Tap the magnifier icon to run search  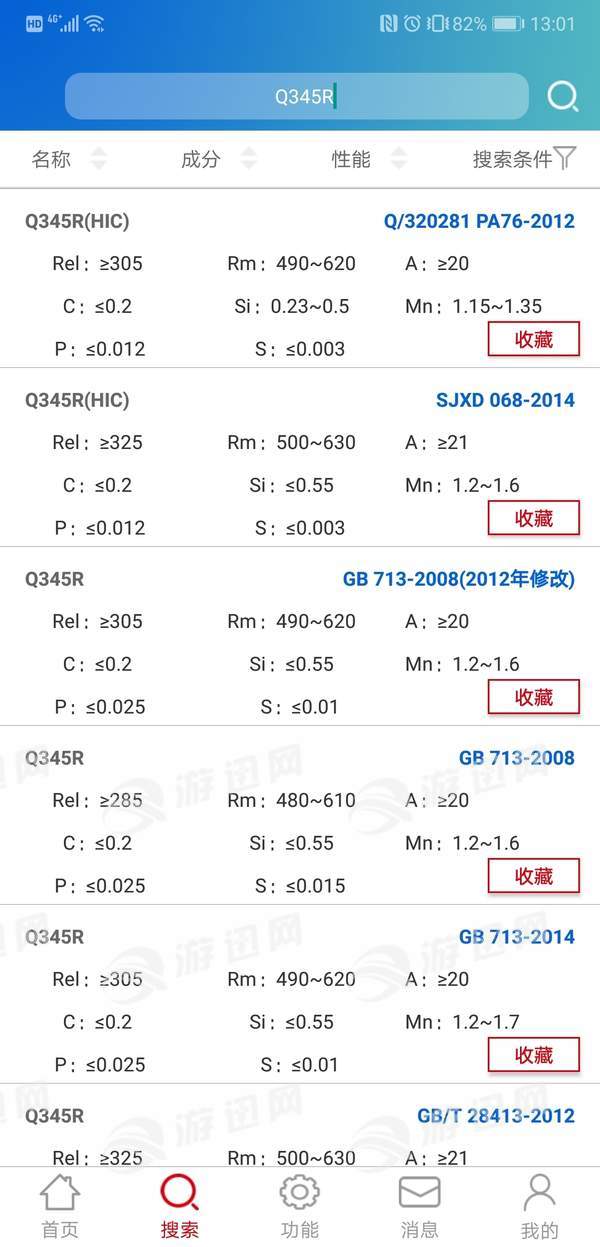563,96
